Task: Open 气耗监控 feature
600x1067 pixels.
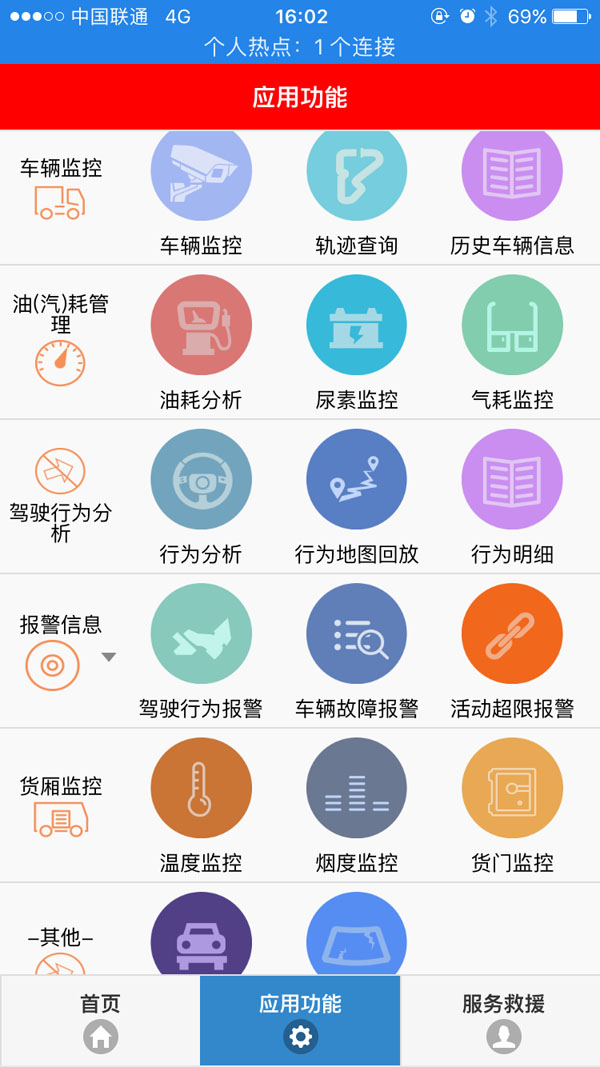Action: coord(512,326)
